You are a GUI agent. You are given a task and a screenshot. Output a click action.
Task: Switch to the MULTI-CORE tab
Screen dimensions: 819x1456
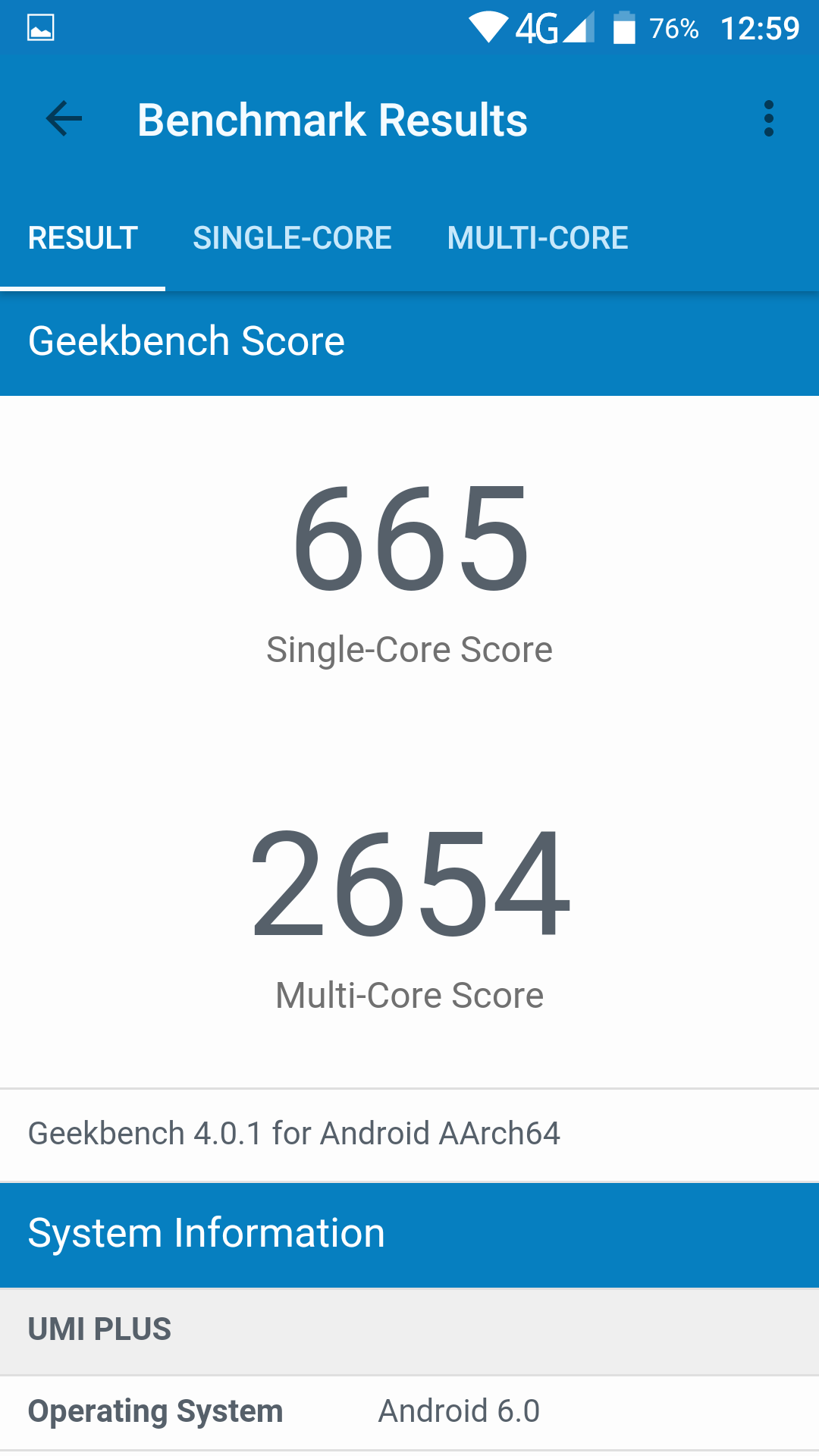pyautogui.click(x=538, y=238)
